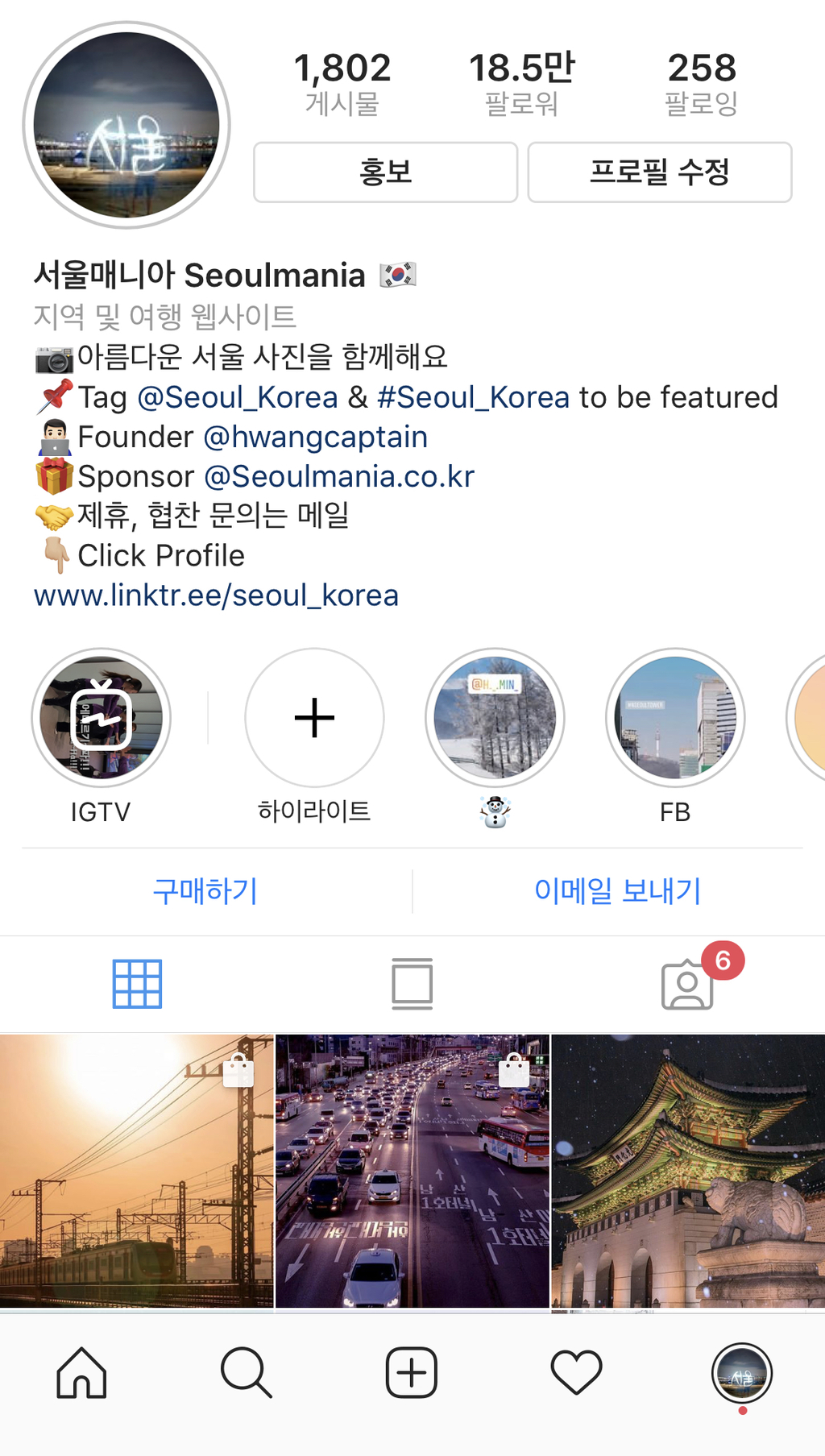Open the IGTV channel circle
825x1456 pixels.
coord(101,718)
